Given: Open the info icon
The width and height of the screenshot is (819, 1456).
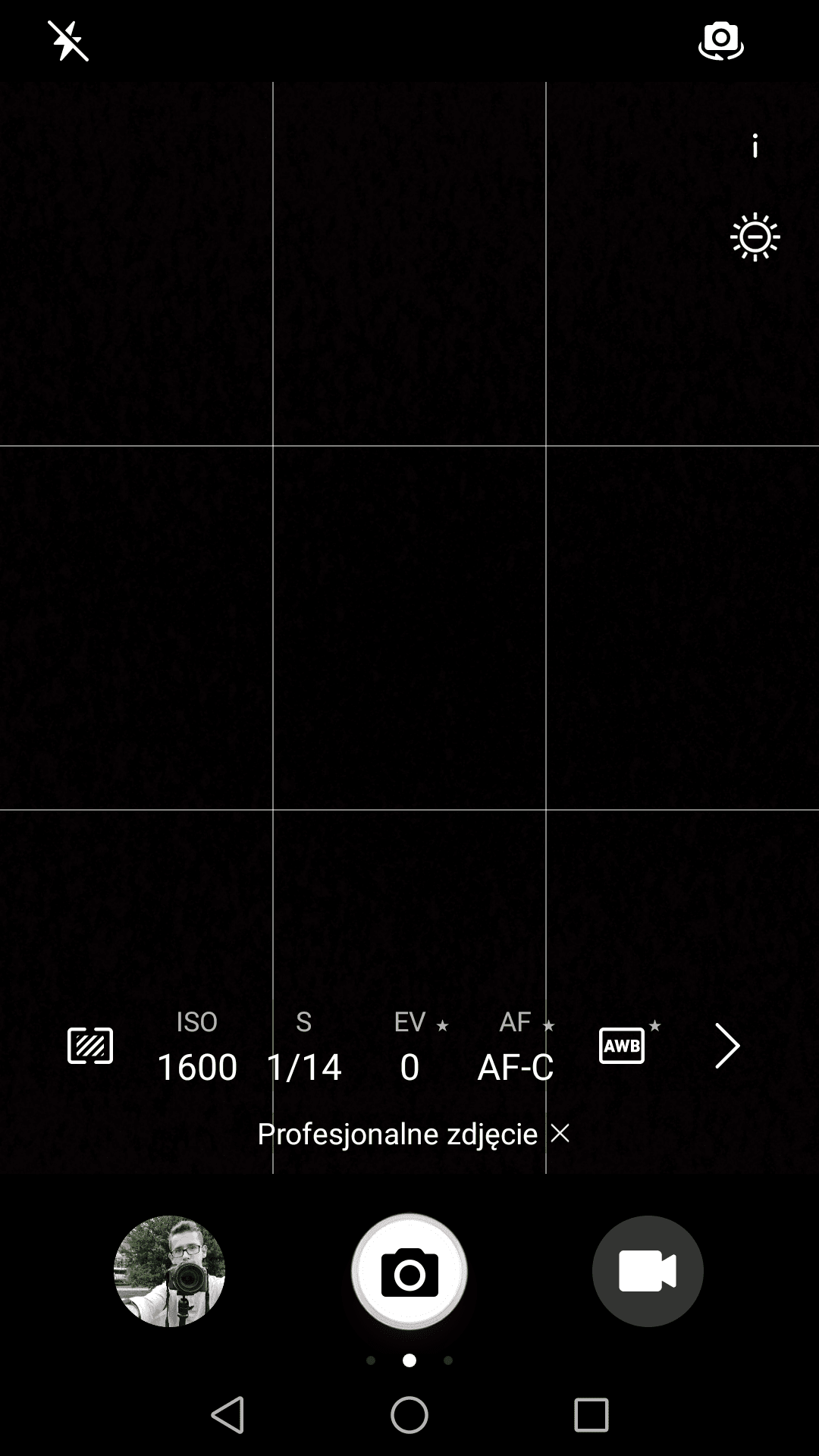Looking at the screenshot, I should (755, 146).
